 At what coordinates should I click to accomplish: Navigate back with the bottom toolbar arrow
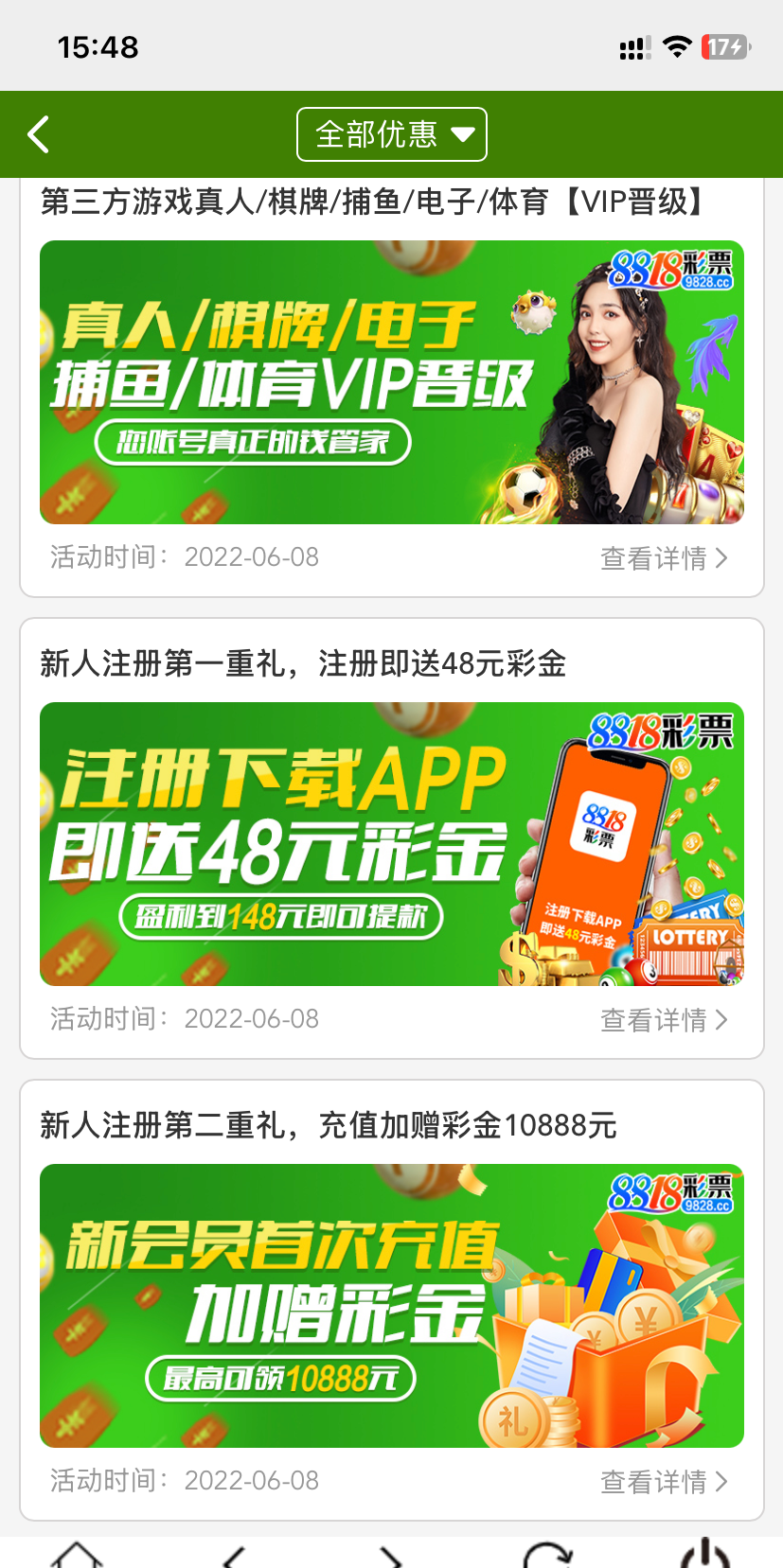point(234,1557)
